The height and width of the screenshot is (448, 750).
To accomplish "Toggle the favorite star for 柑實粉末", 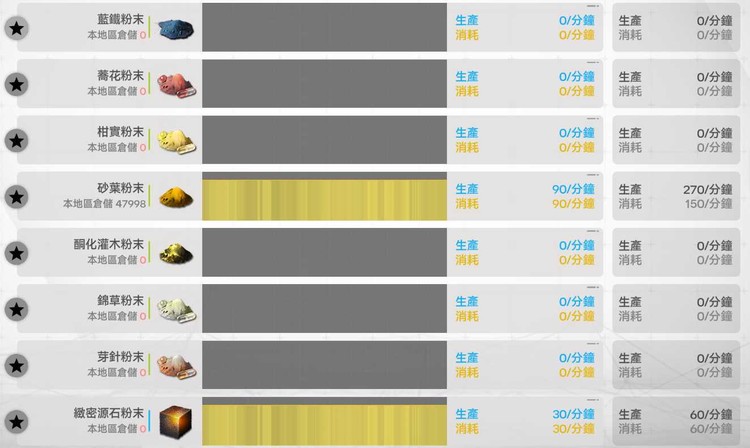I will 15,140.
